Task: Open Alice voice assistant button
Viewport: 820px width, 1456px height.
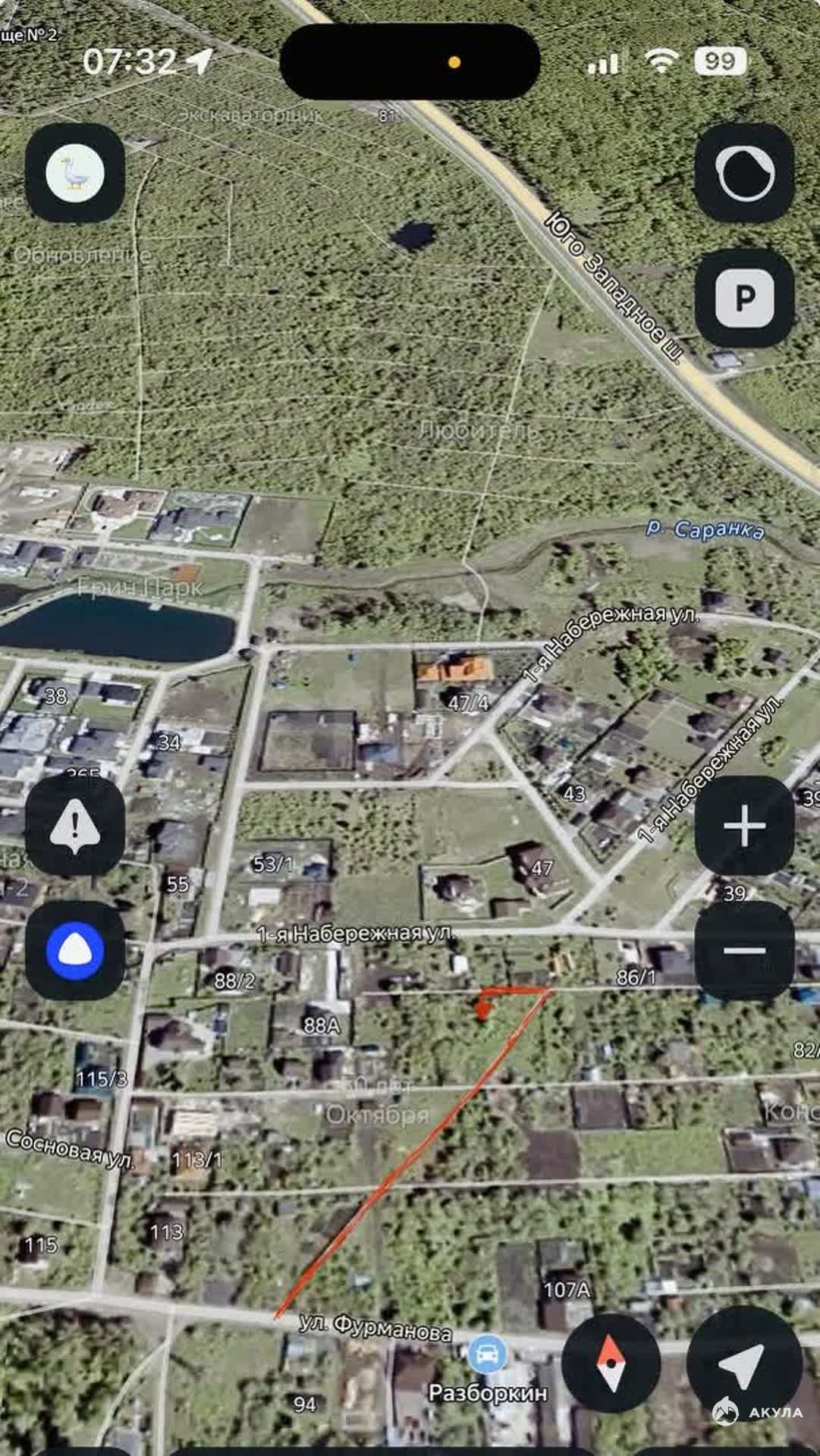Action: click(x=75, y=950)
